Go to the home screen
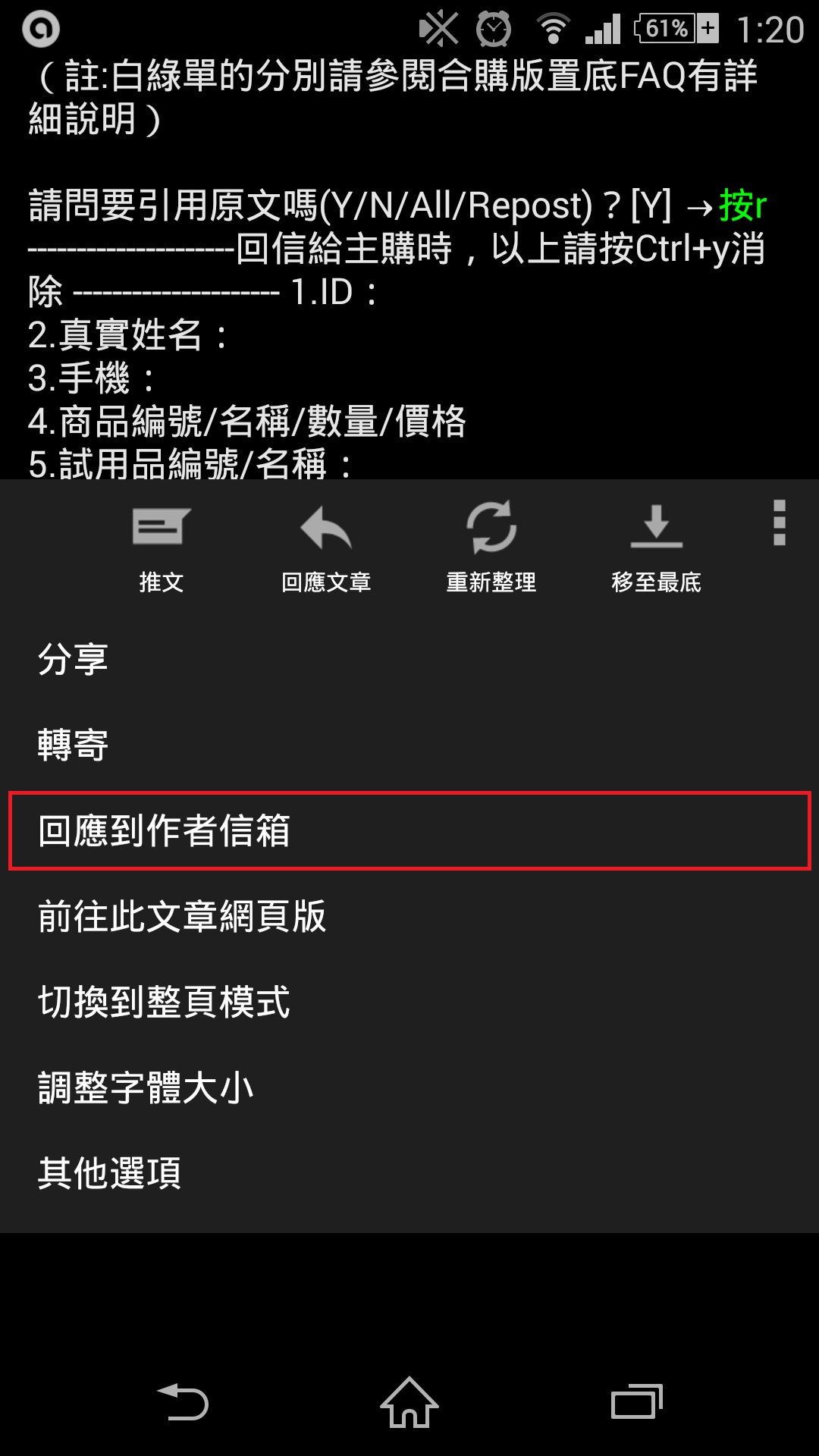Image resolution: width=819 pixels, height=1456 pixels. pos(409,1401)
